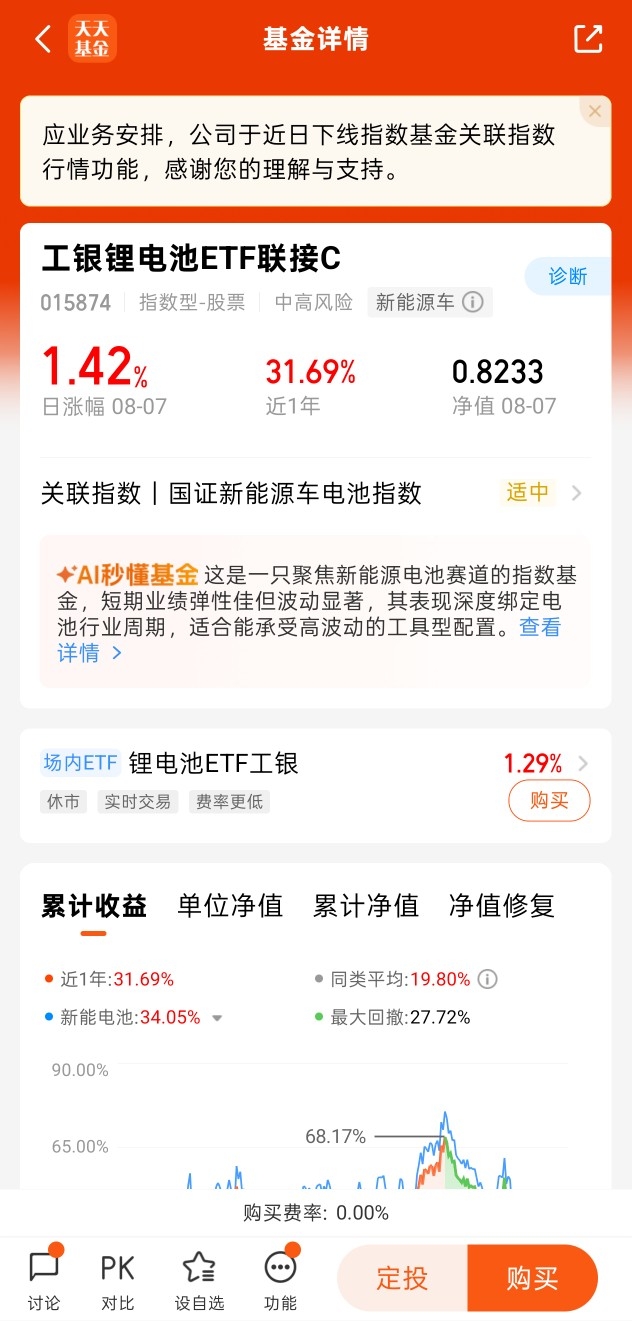Dismiss the notice banner

pos(595,112)
